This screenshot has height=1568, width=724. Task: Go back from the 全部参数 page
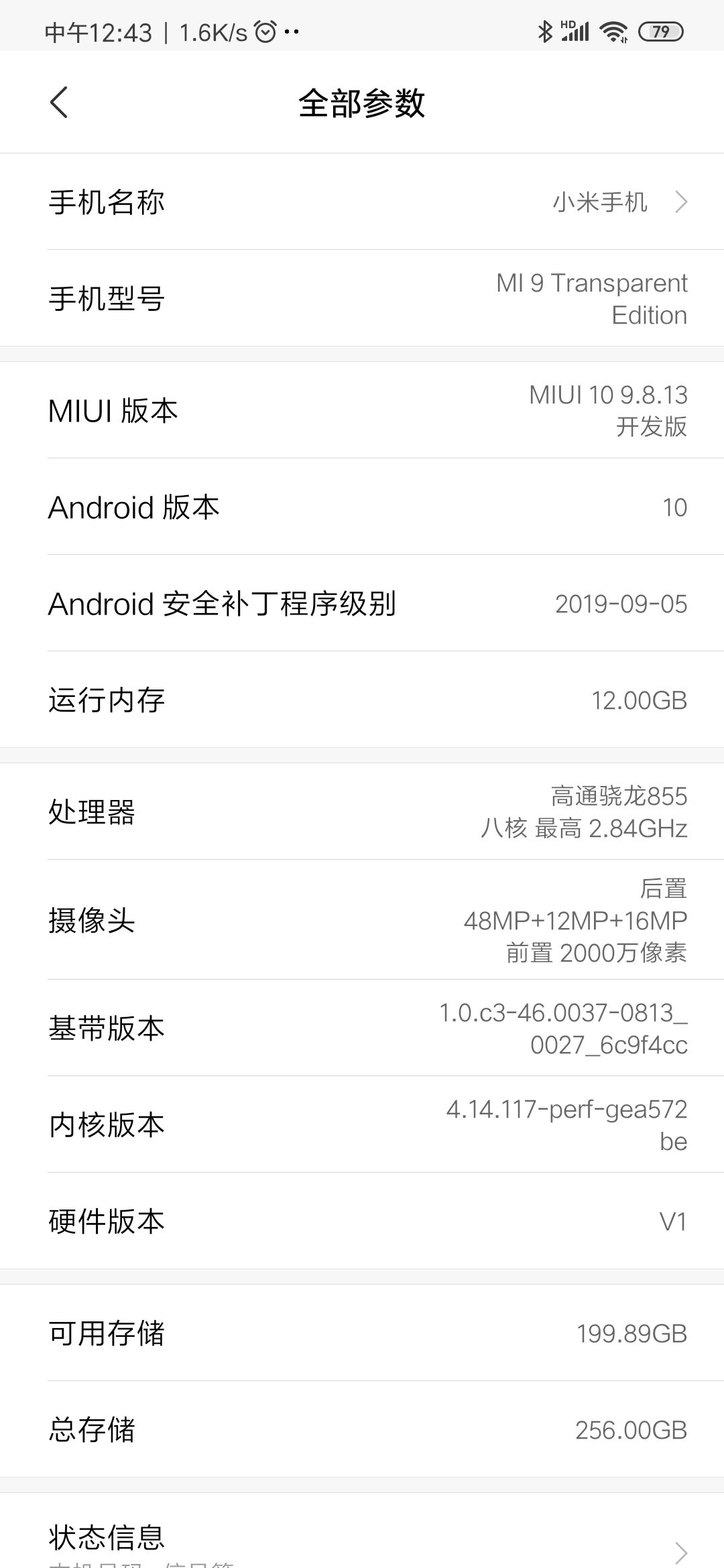pos(59,103)
